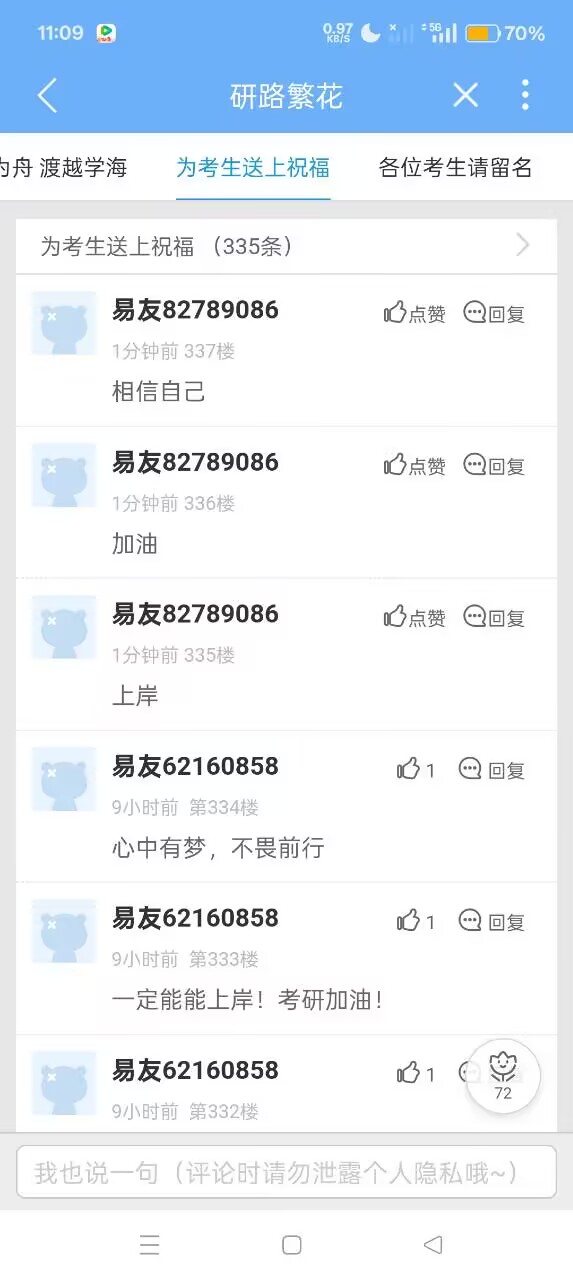Expand all 335 comments via header chevron
Image resolution: width=573 pixels, height=1280 pixels.
coord(522,245)
